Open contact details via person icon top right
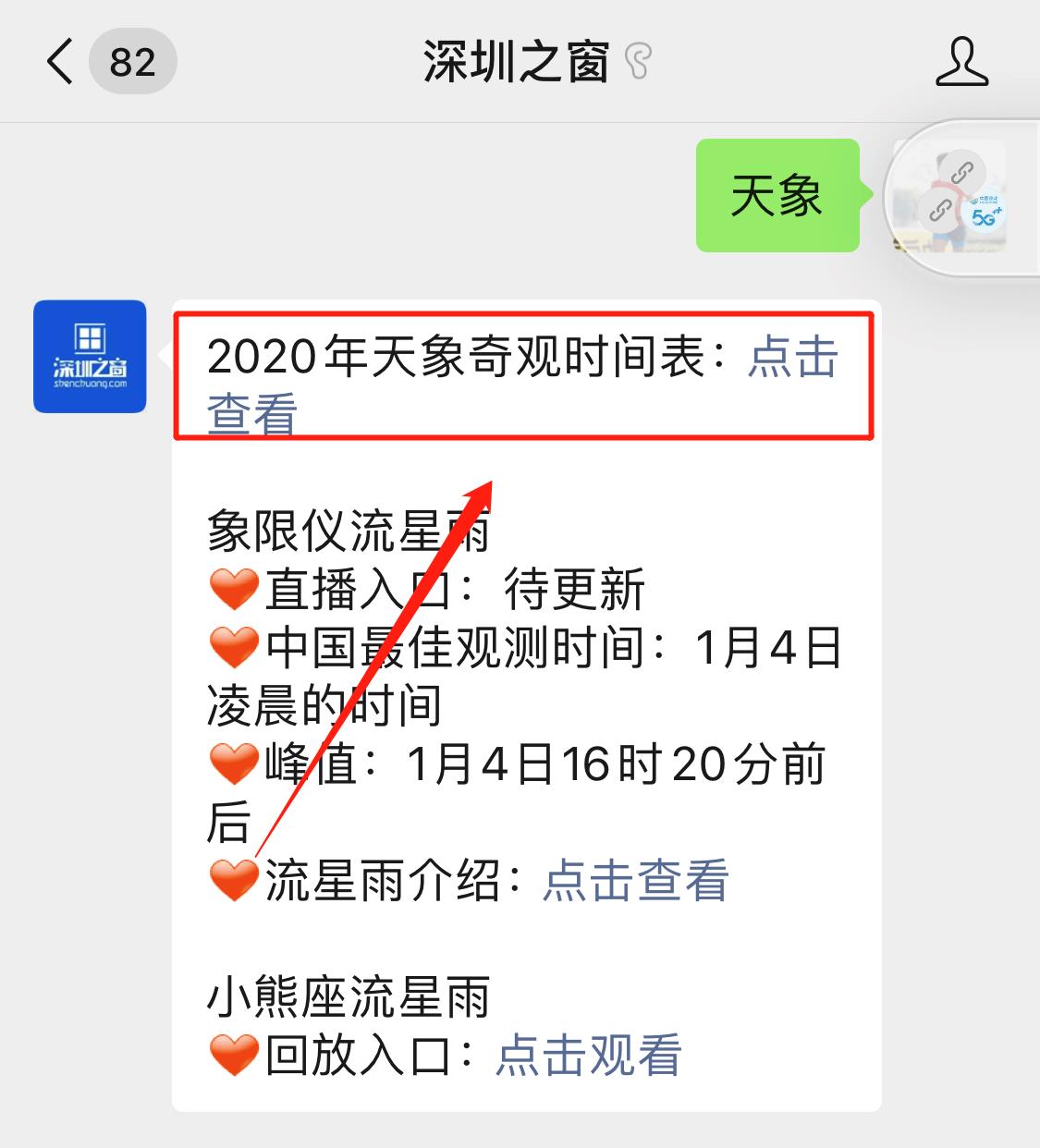 point(963,62)
